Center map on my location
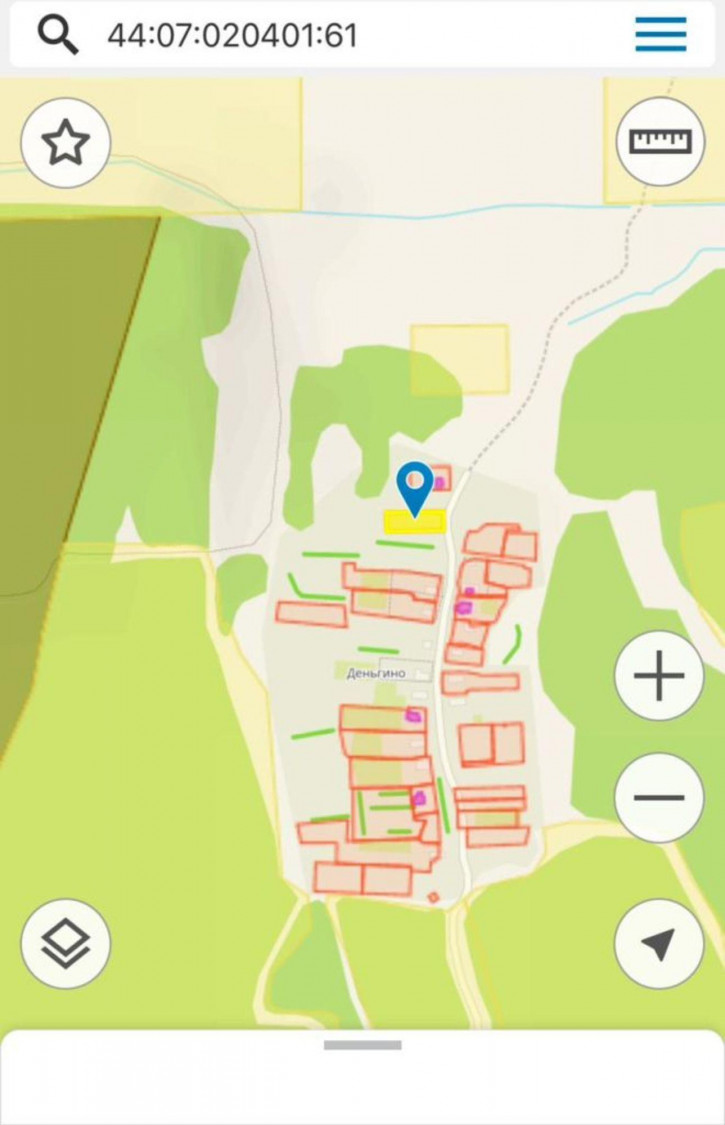The image size is (725, 1125). tap(659, 944)
